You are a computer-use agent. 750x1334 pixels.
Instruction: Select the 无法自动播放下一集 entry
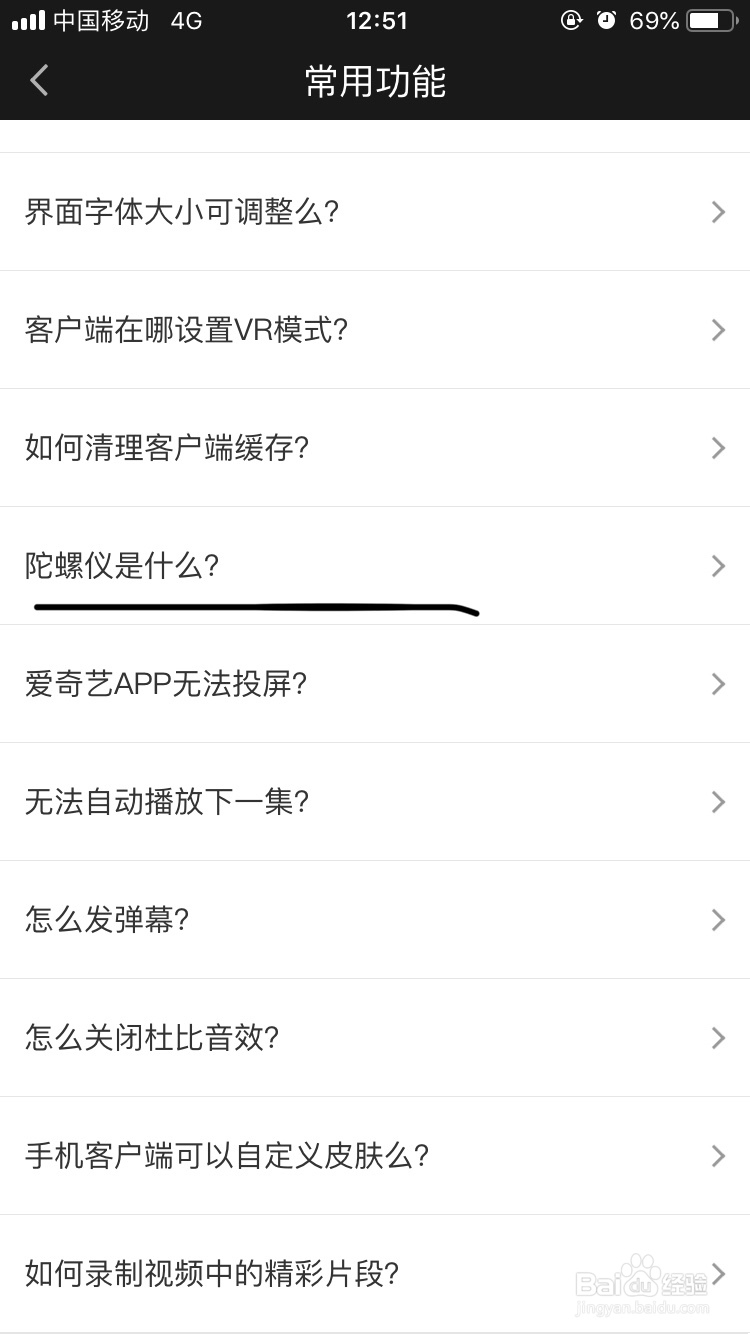(375, 802)
